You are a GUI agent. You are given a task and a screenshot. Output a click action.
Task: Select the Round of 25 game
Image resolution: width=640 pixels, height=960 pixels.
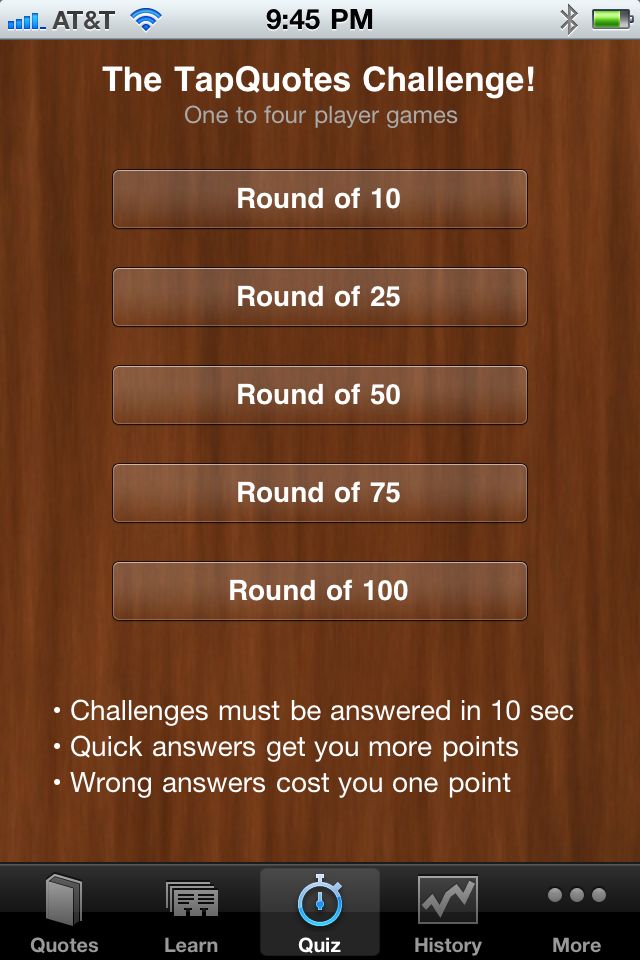pos(319,297)
